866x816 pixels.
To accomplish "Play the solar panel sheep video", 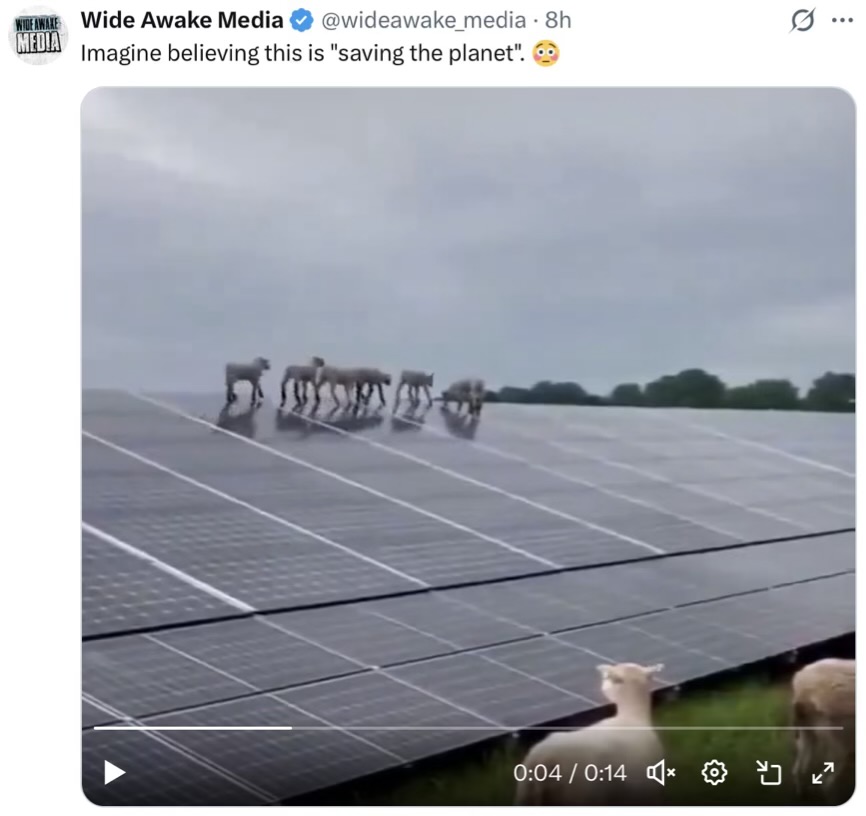I will 115,772.
